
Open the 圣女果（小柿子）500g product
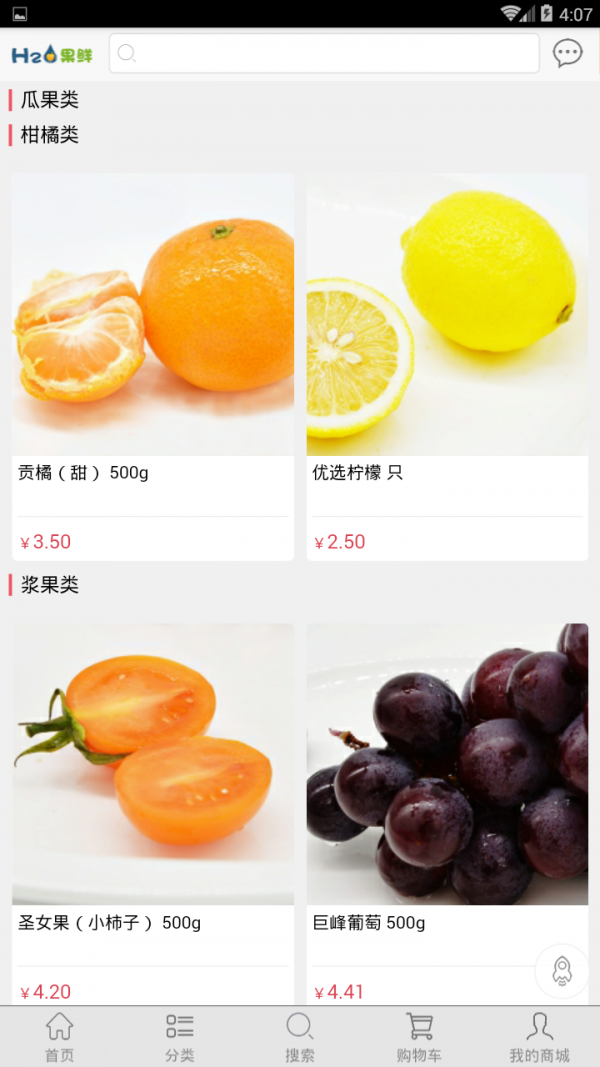(x=153, y=815)
